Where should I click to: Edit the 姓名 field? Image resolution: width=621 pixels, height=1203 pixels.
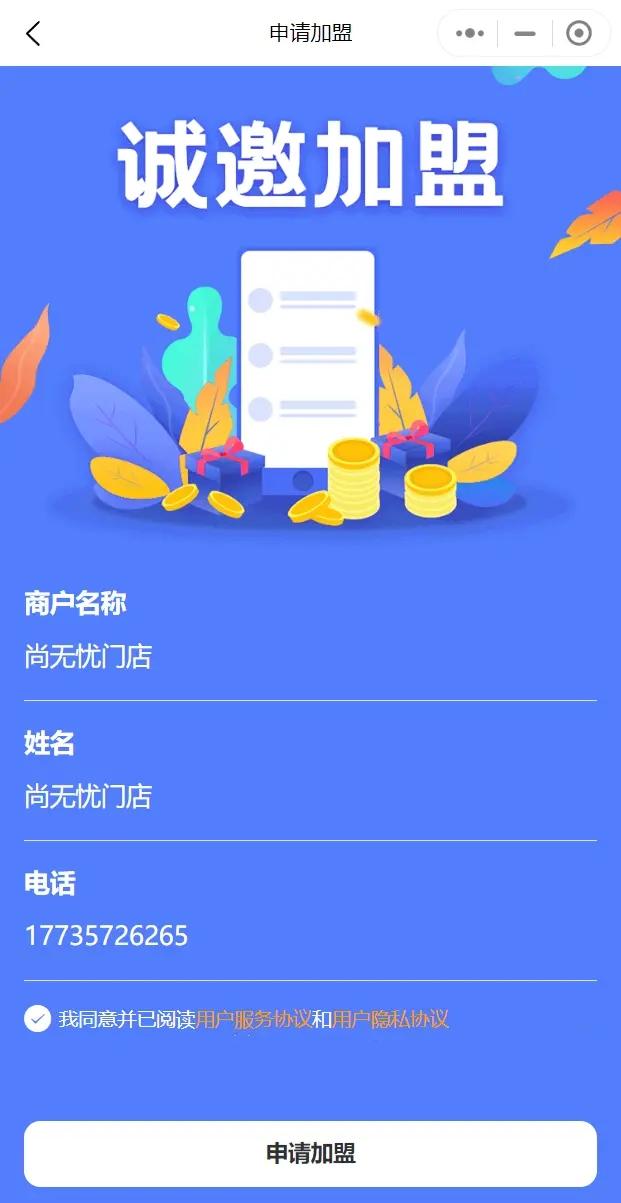[310, 797]
